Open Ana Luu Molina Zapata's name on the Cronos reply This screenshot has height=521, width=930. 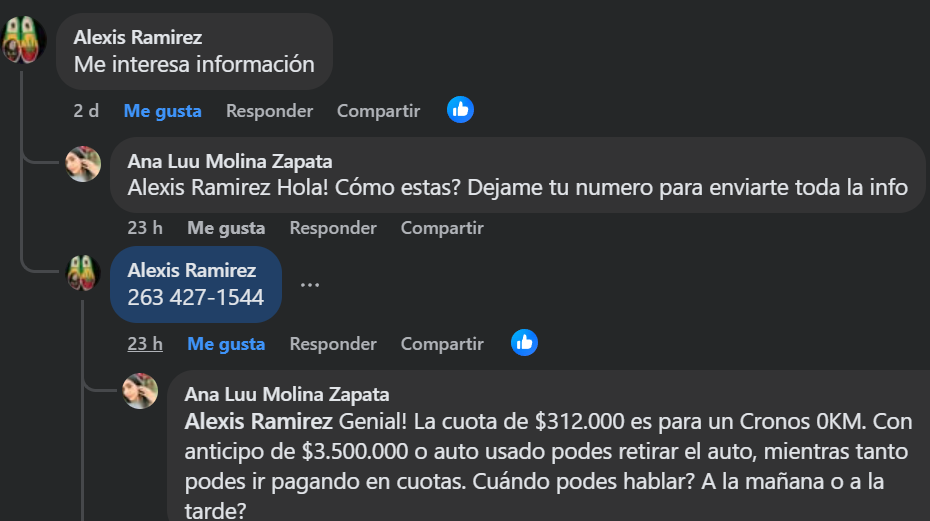coord(287,394)
